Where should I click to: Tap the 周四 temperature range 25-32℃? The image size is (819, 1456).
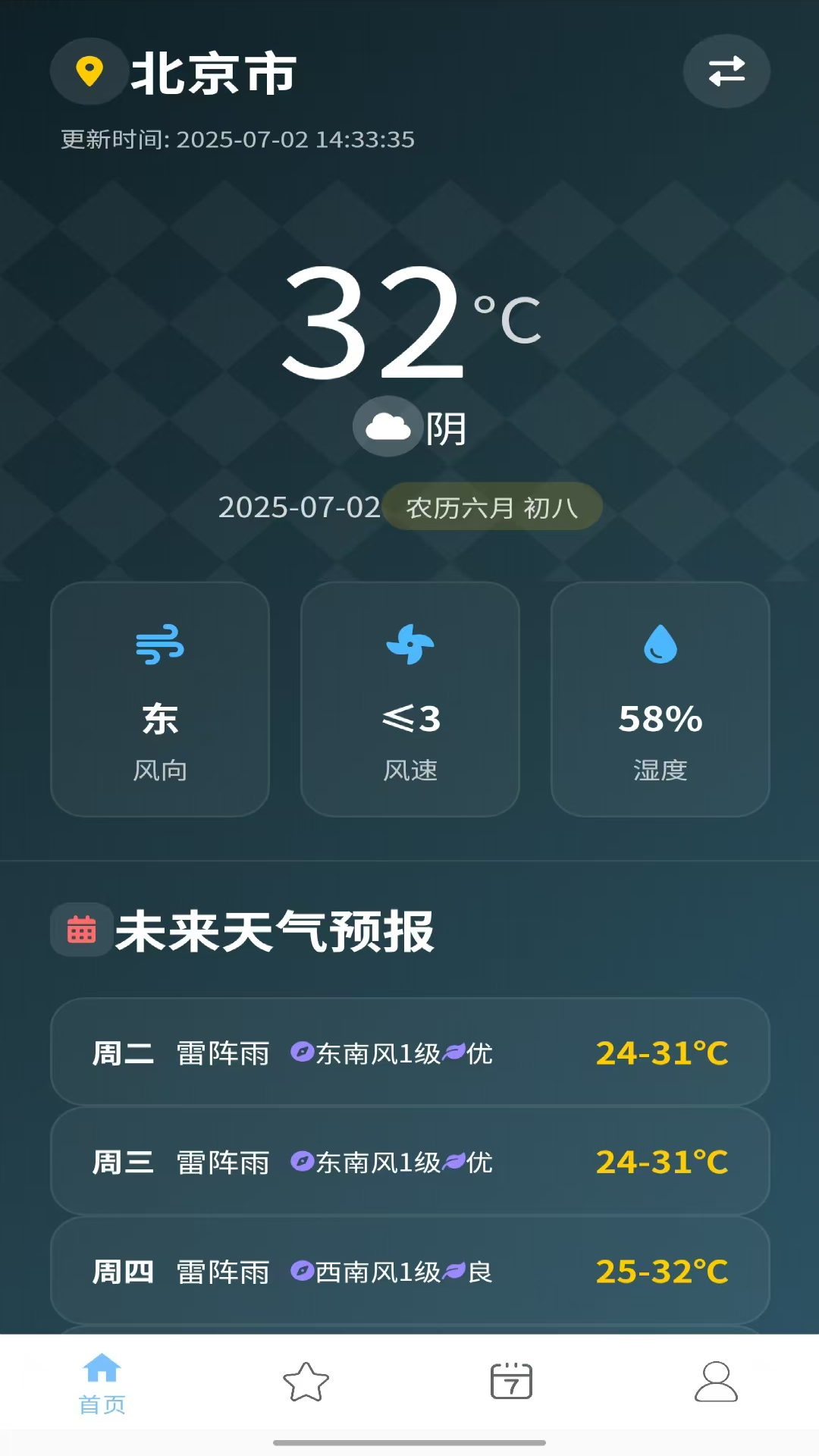tap(663, 1272)
